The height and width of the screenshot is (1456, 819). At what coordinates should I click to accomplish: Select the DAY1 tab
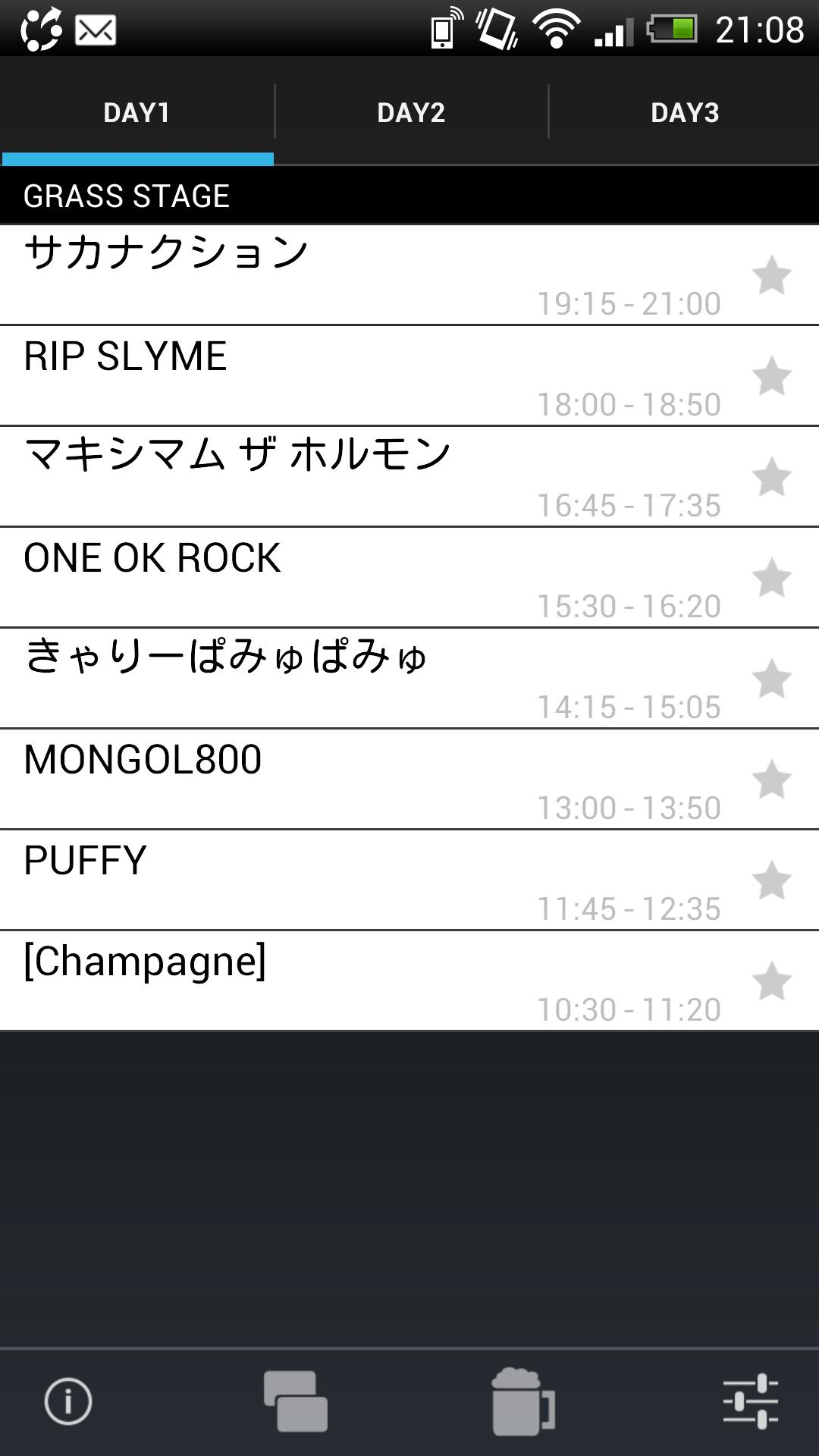pyautogui.click(x=136, y=112)
